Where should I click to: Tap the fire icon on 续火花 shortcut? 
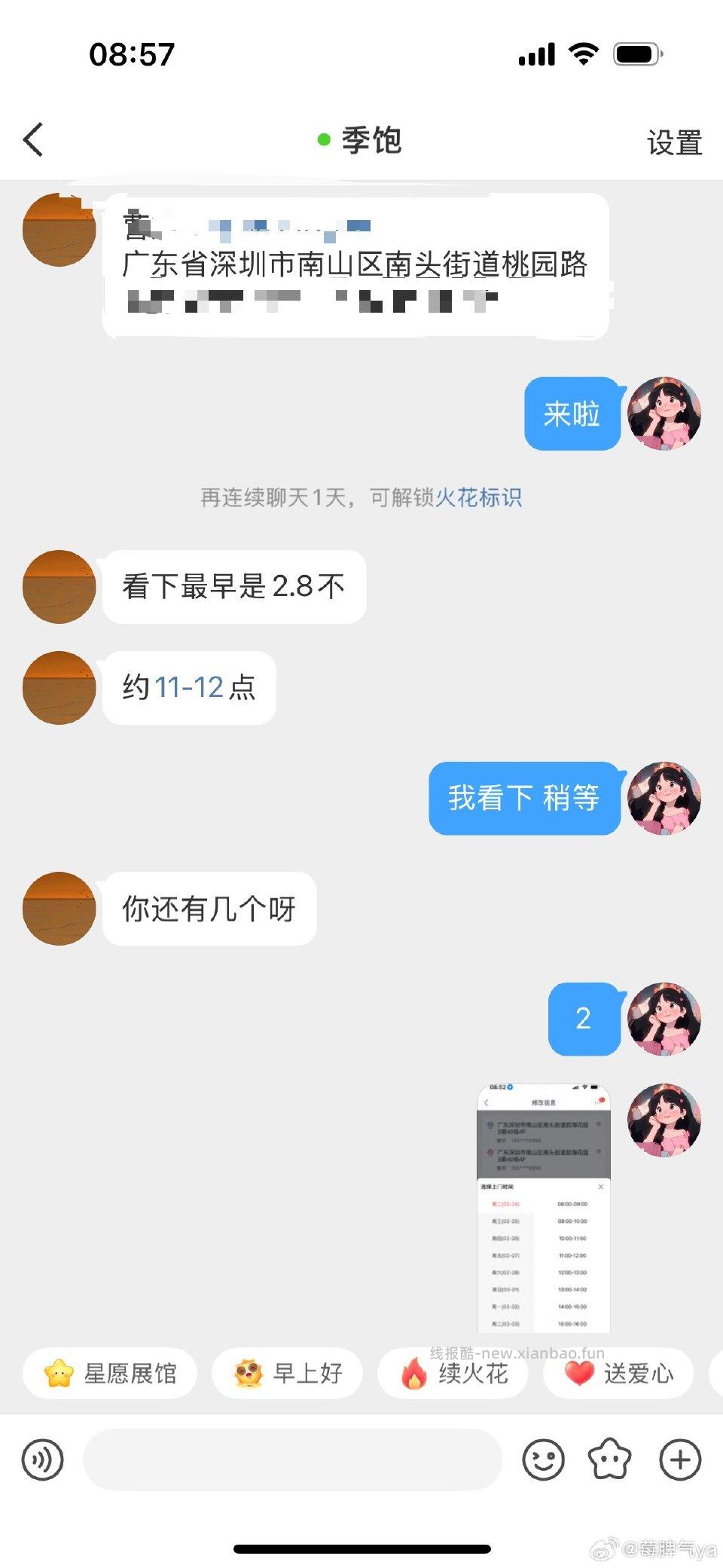pyautogui.click(x=413, y=1373)
